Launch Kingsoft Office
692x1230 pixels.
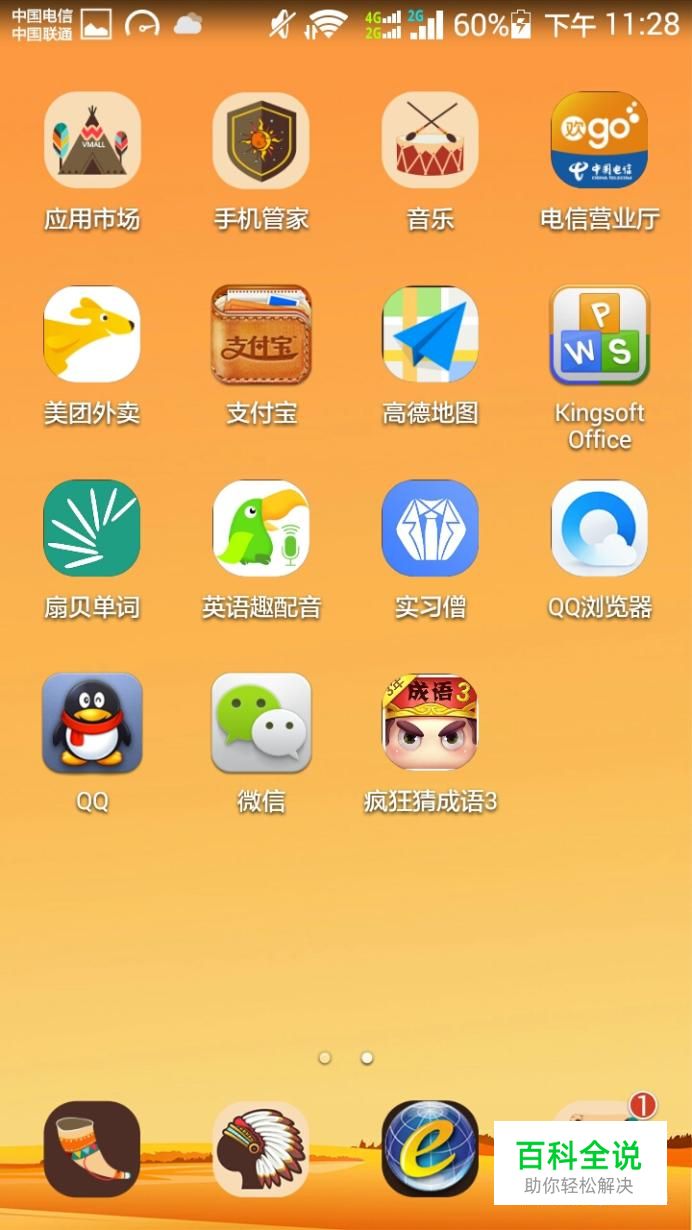599,335
